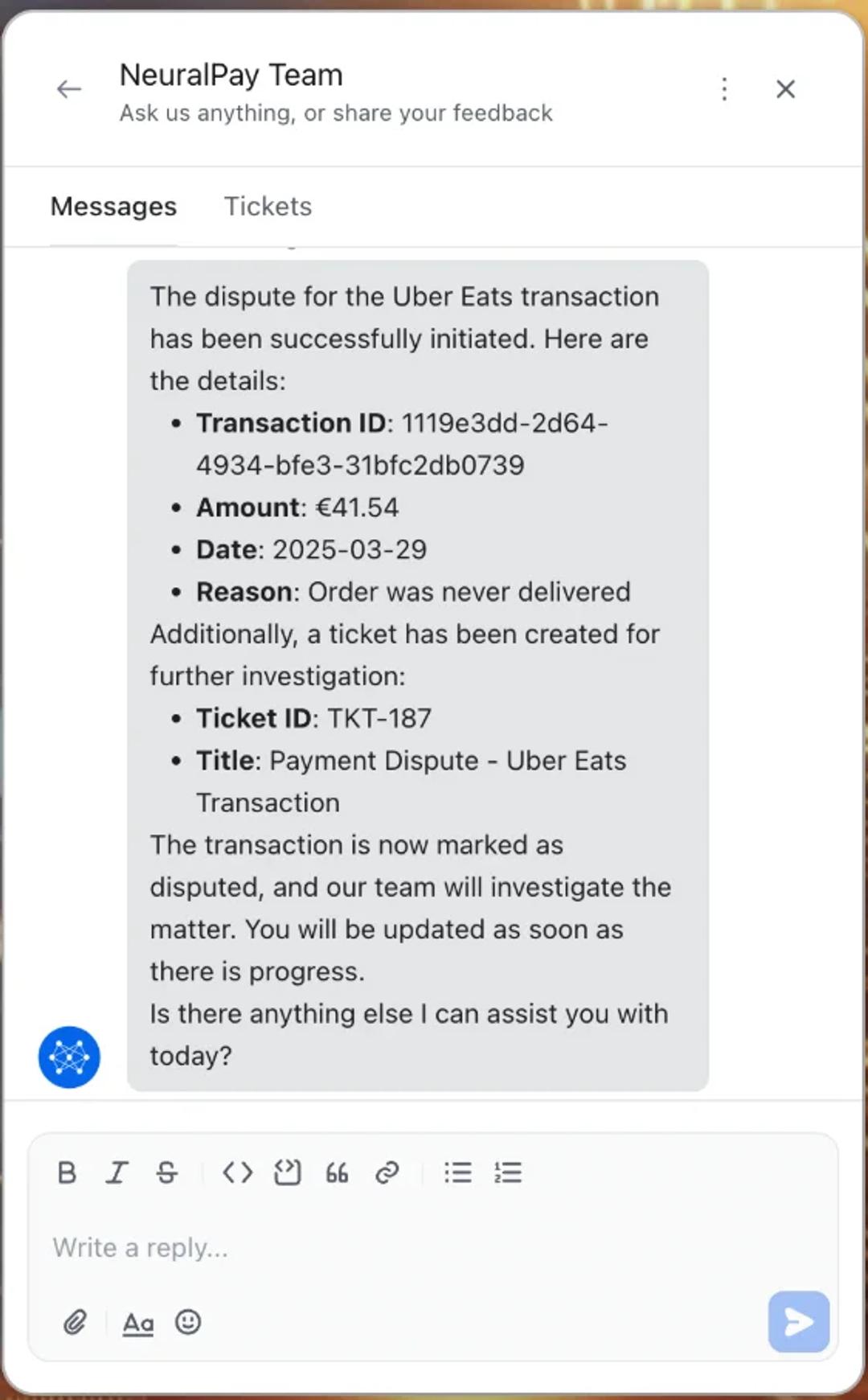Insert a block quote

[x=337, y=1173]
